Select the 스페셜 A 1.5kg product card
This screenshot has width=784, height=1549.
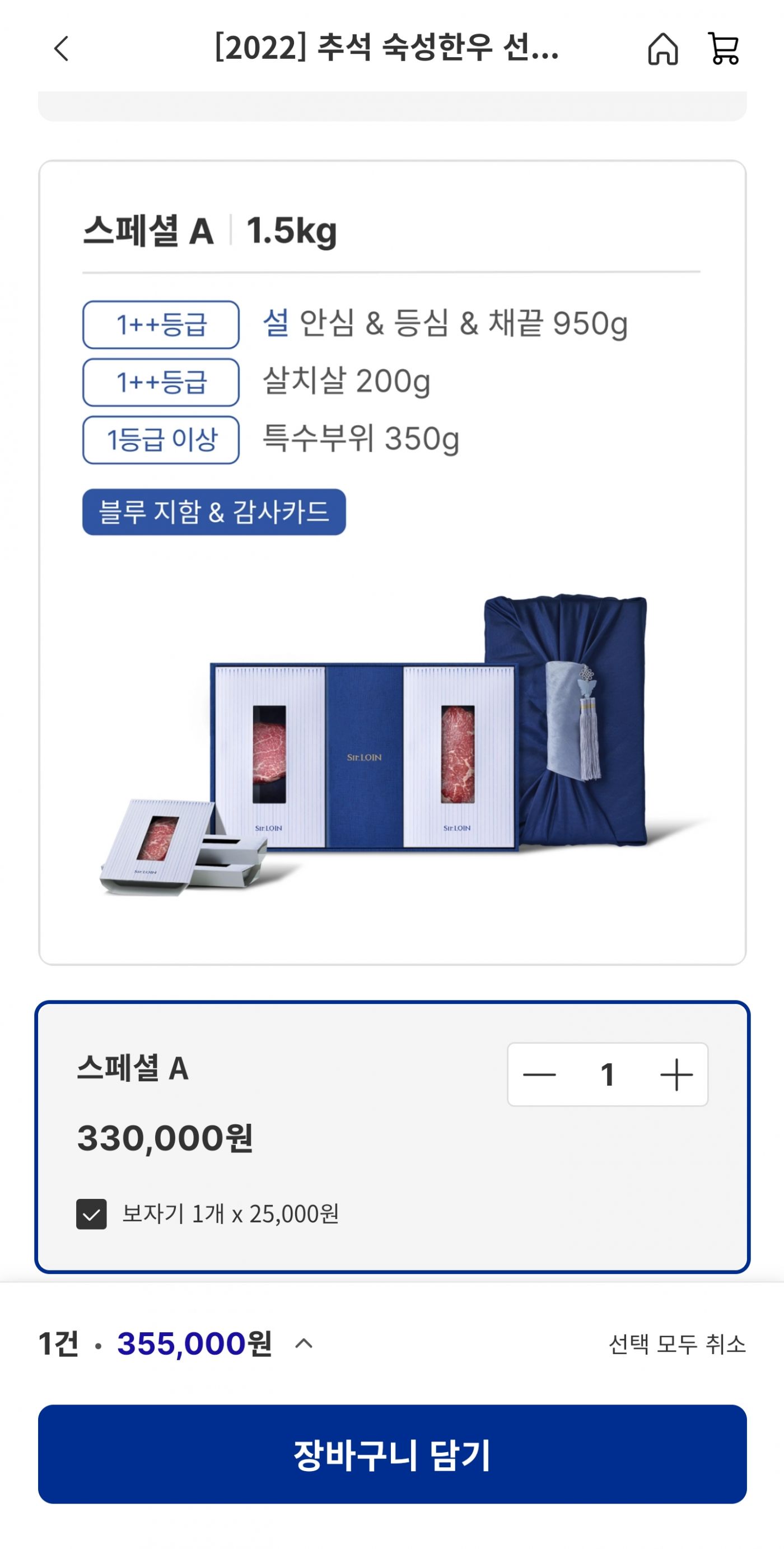tap(392, 562)
